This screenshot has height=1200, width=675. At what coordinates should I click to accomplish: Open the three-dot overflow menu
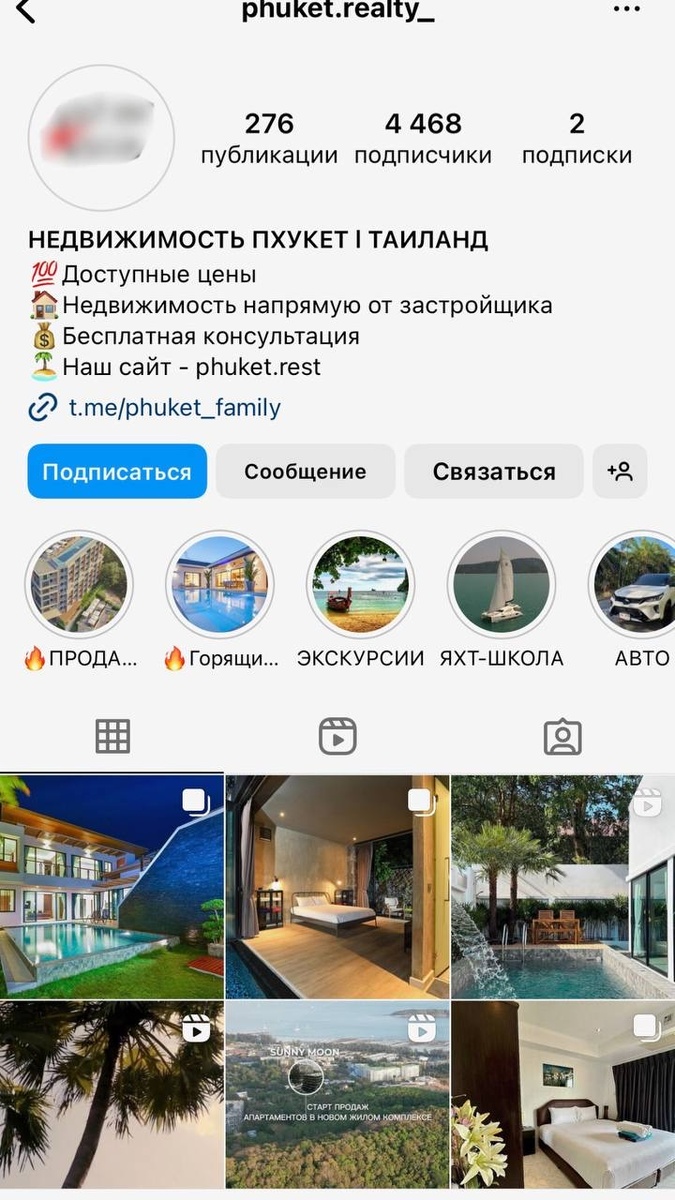(626, 10)
